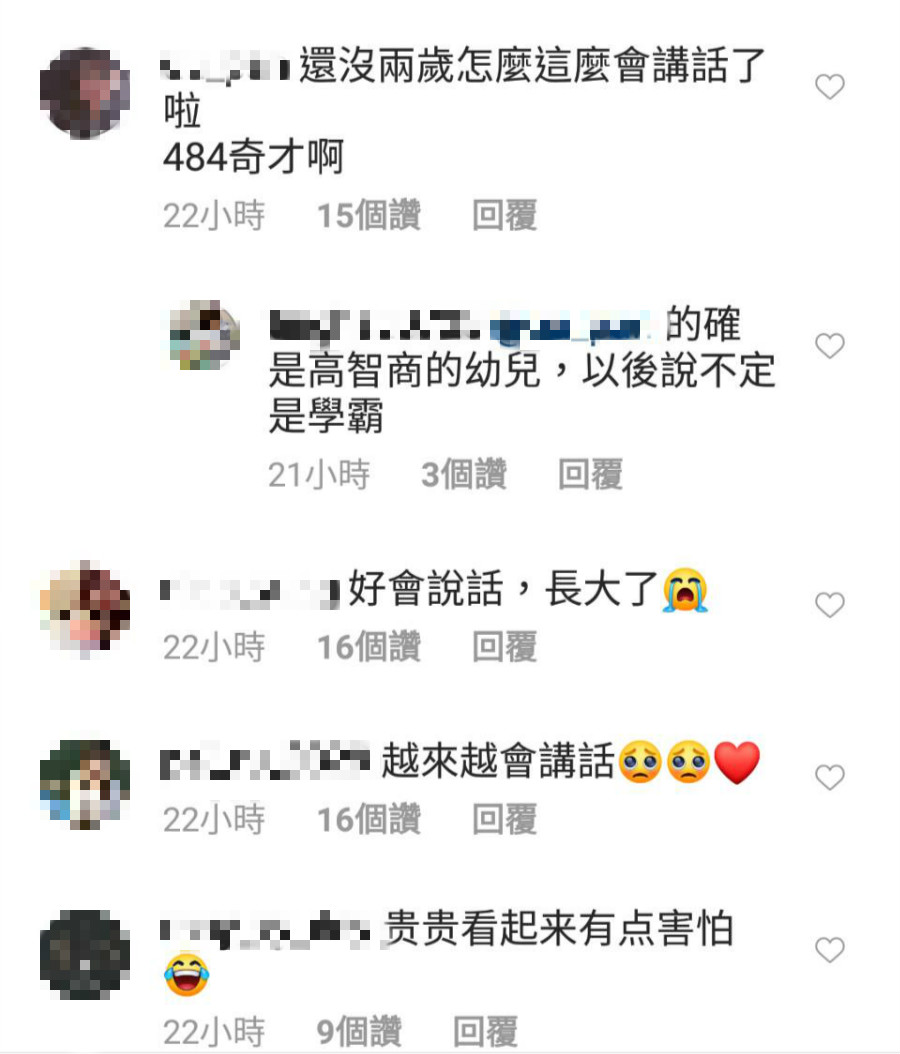Like the reply '的確是高智商的幼兒'
900x1054 pixels.
[830, 346]
